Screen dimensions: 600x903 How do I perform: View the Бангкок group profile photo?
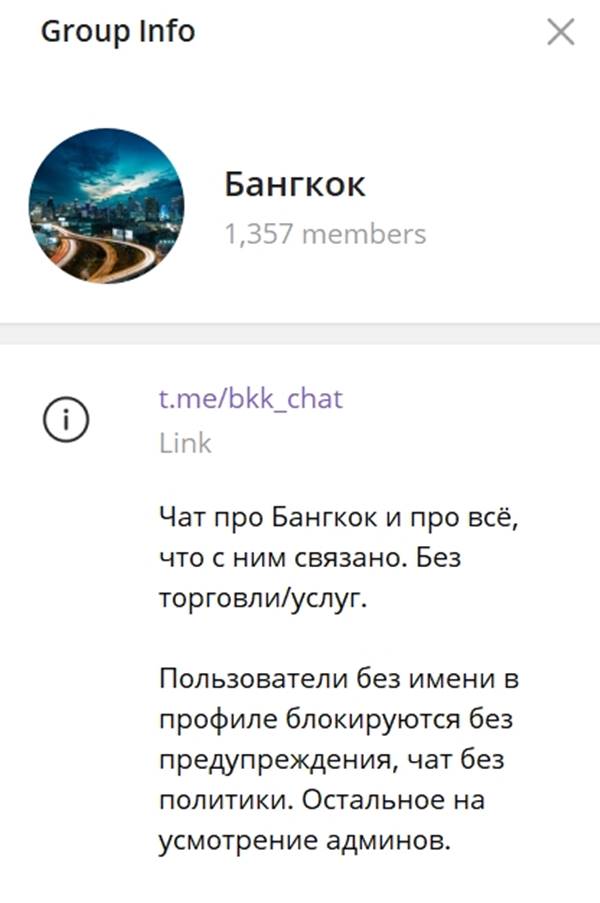107,206
